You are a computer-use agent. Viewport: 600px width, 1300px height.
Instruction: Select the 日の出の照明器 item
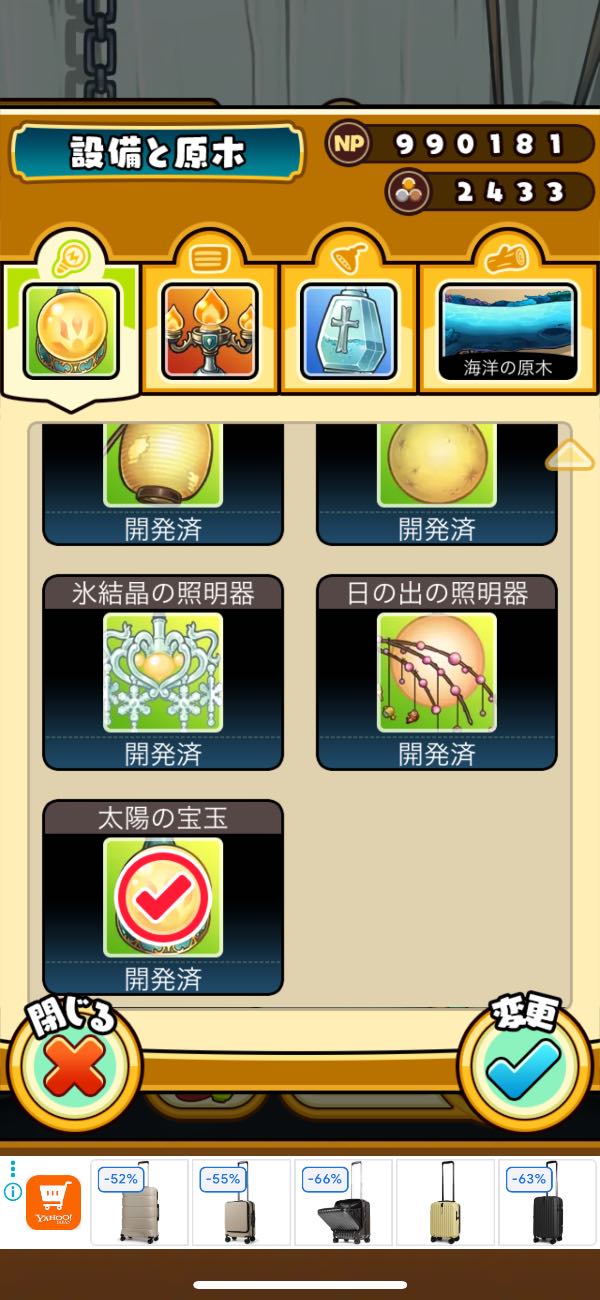(x=437, y=672)
